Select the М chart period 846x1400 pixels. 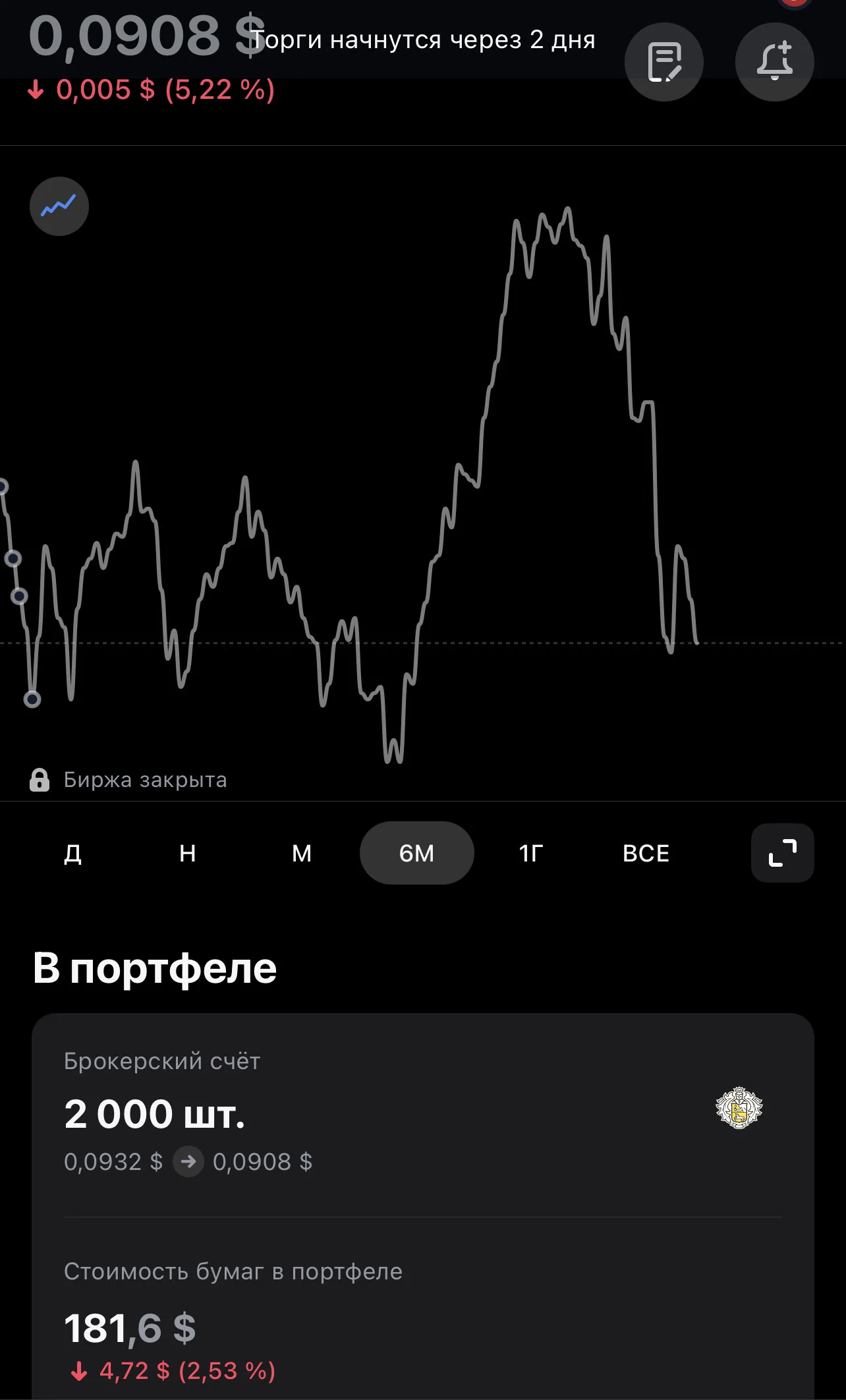coord(302,853)
